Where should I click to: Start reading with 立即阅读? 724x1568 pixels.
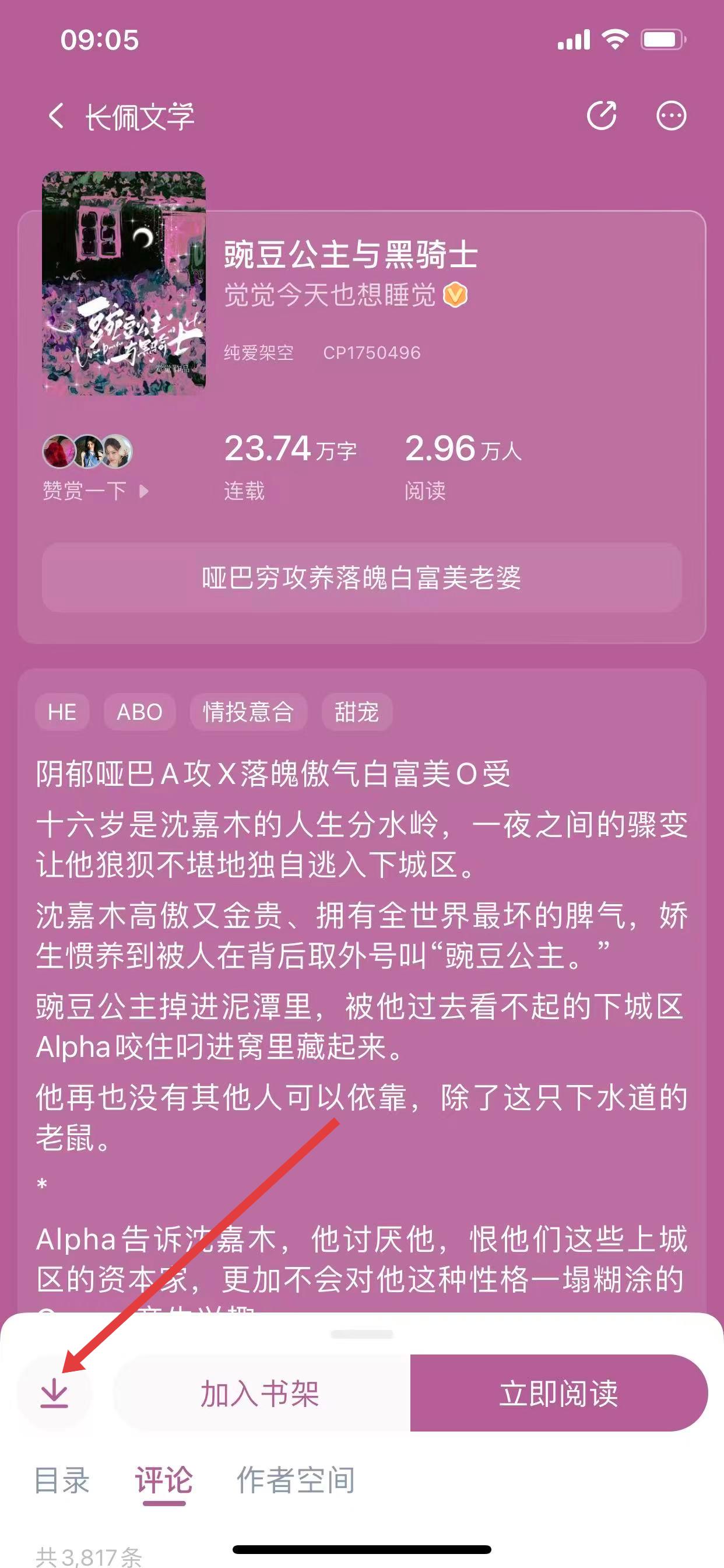pyautogui.click(x=558, y=1392)
